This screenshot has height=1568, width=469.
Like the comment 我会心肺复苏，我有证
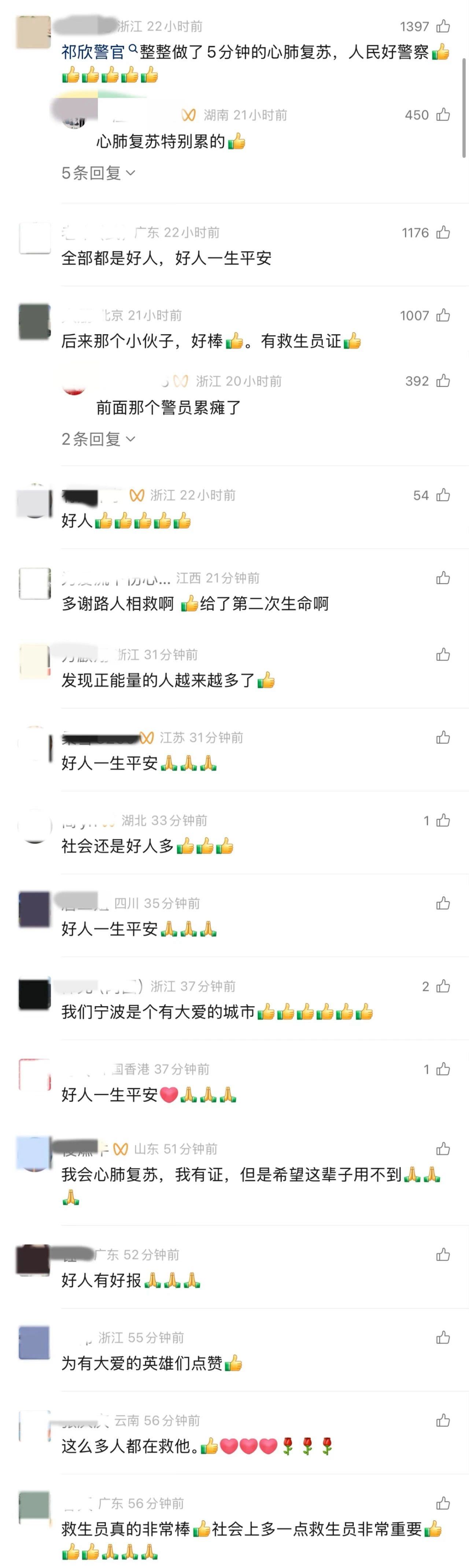[443, 1149]
